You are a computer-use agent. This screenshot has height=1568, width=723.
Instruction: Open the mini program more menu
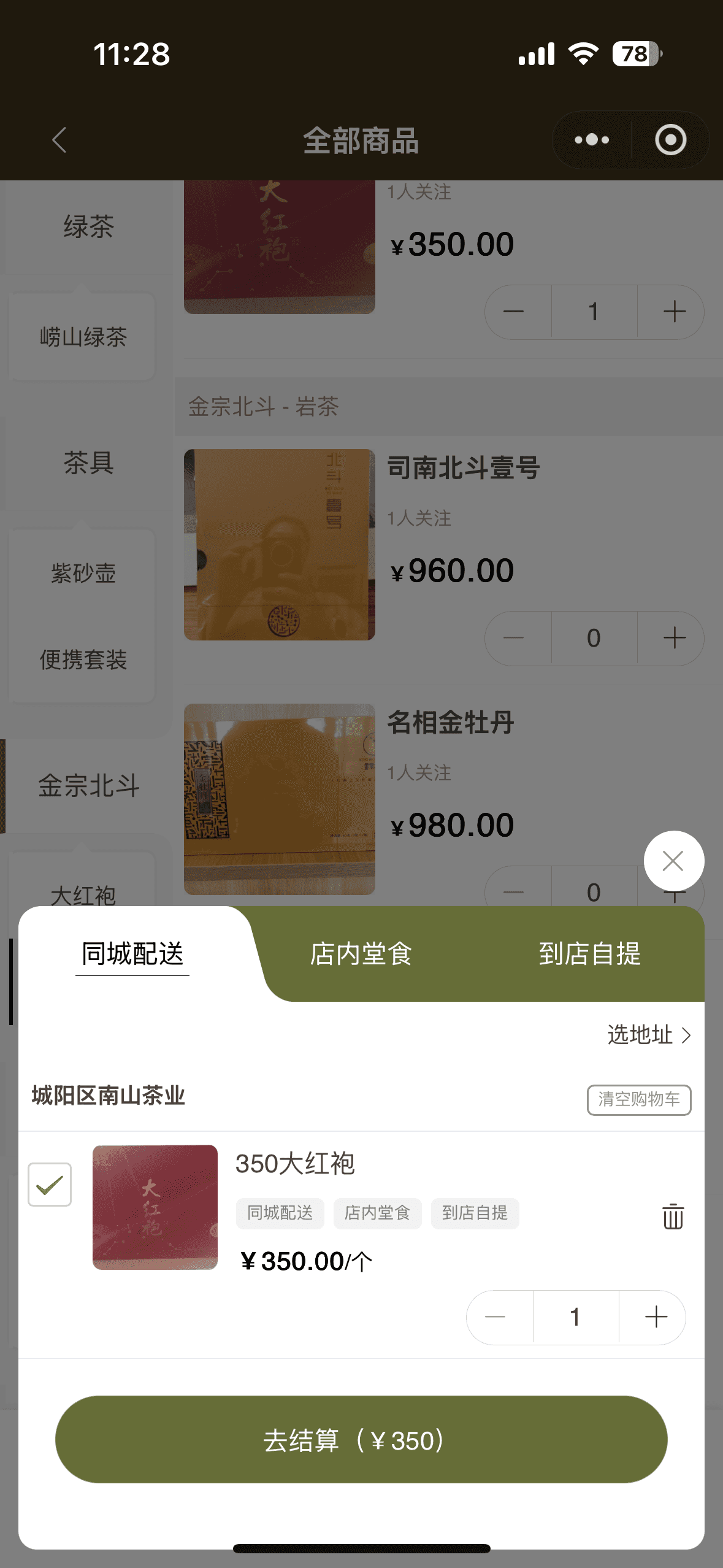click(592, 140)
